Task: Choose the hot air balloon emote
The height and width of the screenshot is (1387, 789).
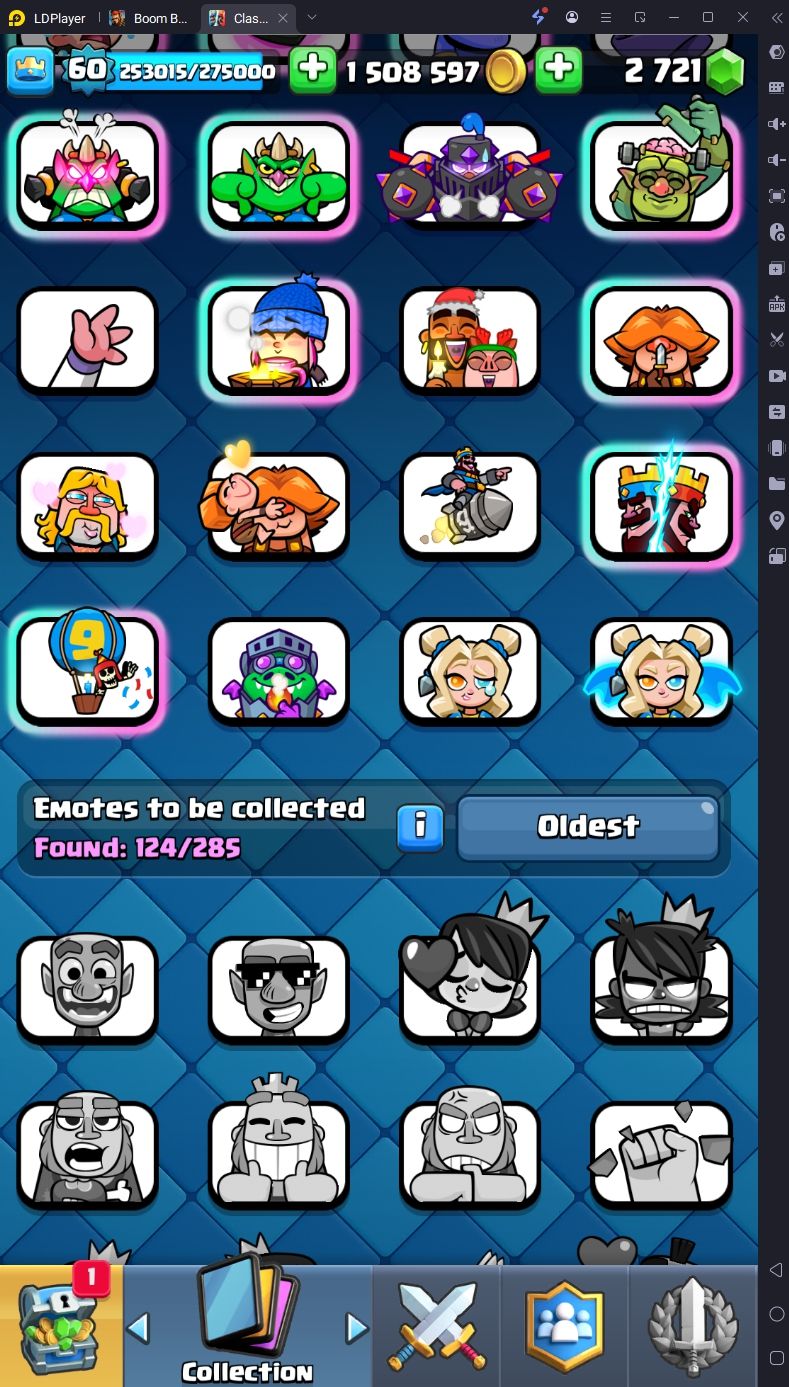Action: 88,670
